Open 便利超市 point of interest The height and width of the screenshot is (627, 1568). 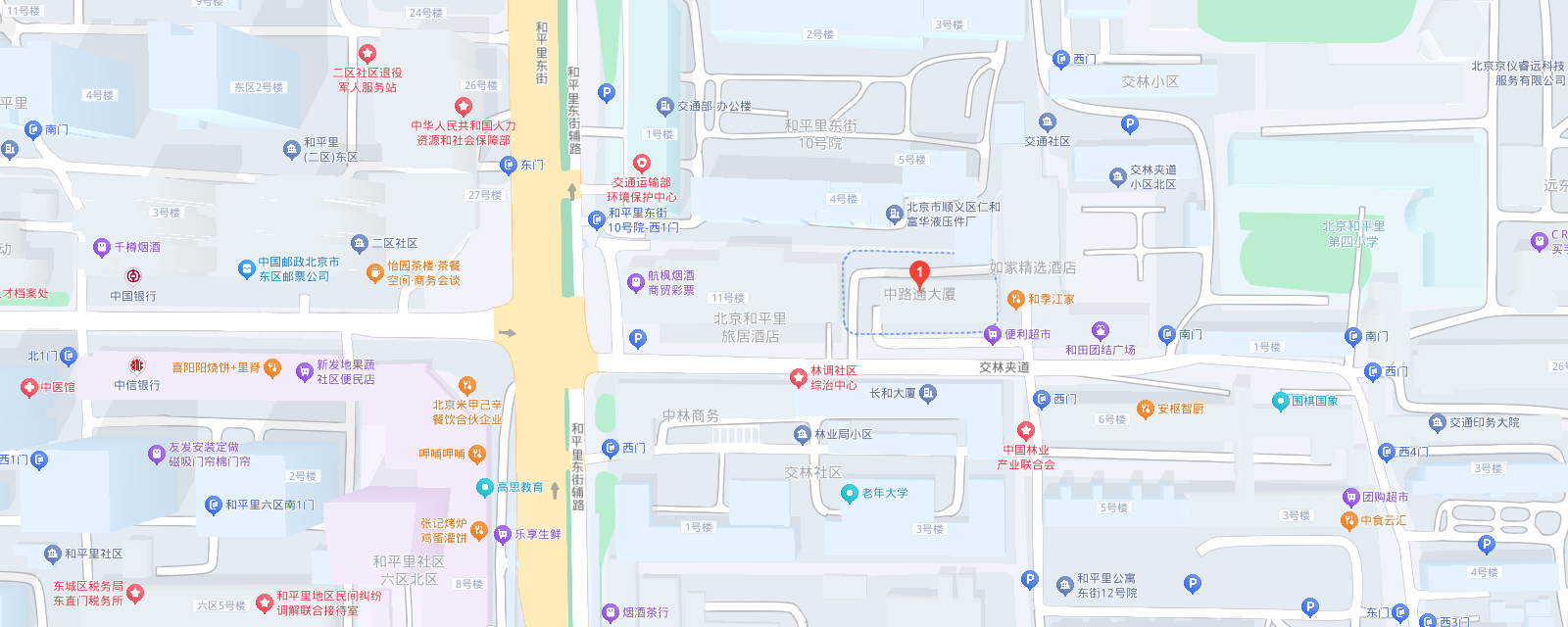(993, 334)
